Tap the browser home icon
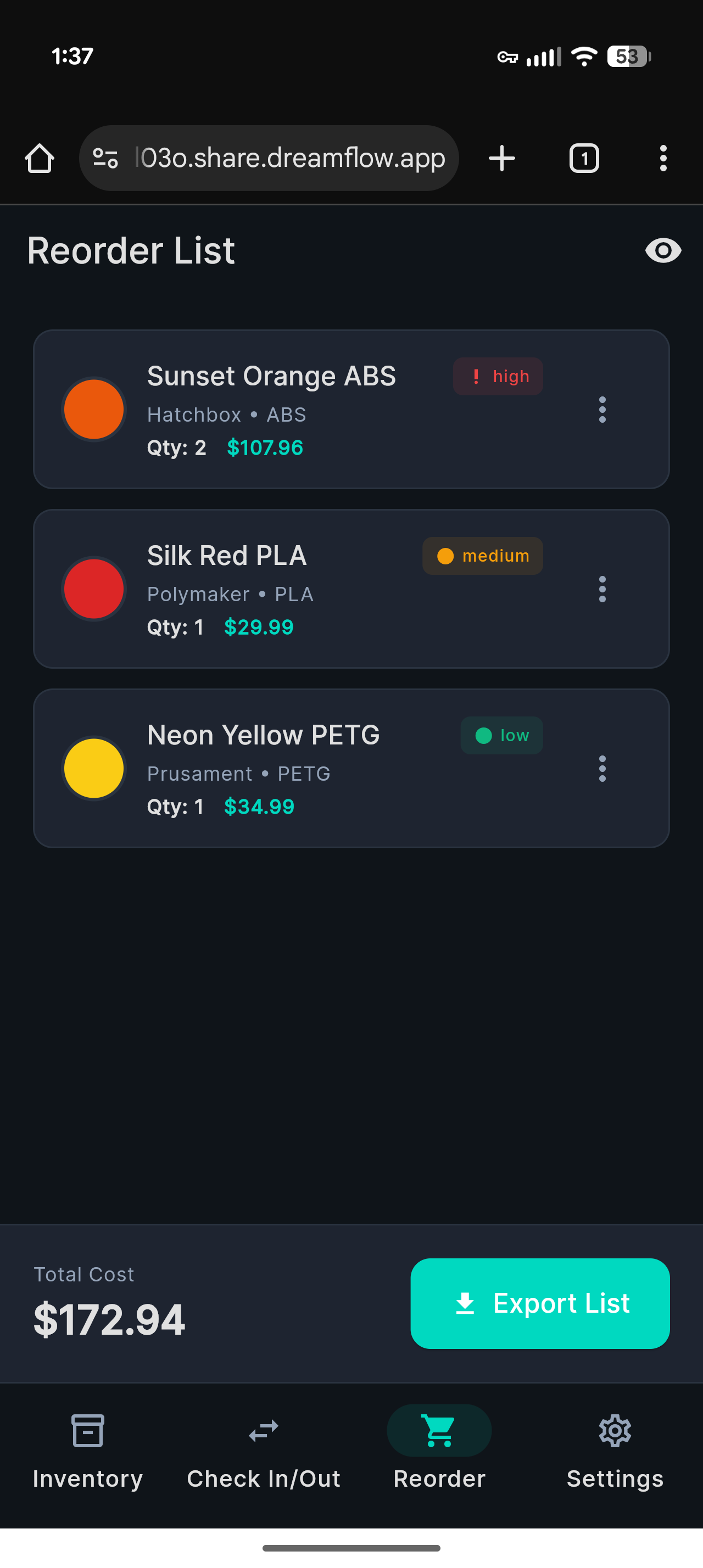 coord(39,158)
